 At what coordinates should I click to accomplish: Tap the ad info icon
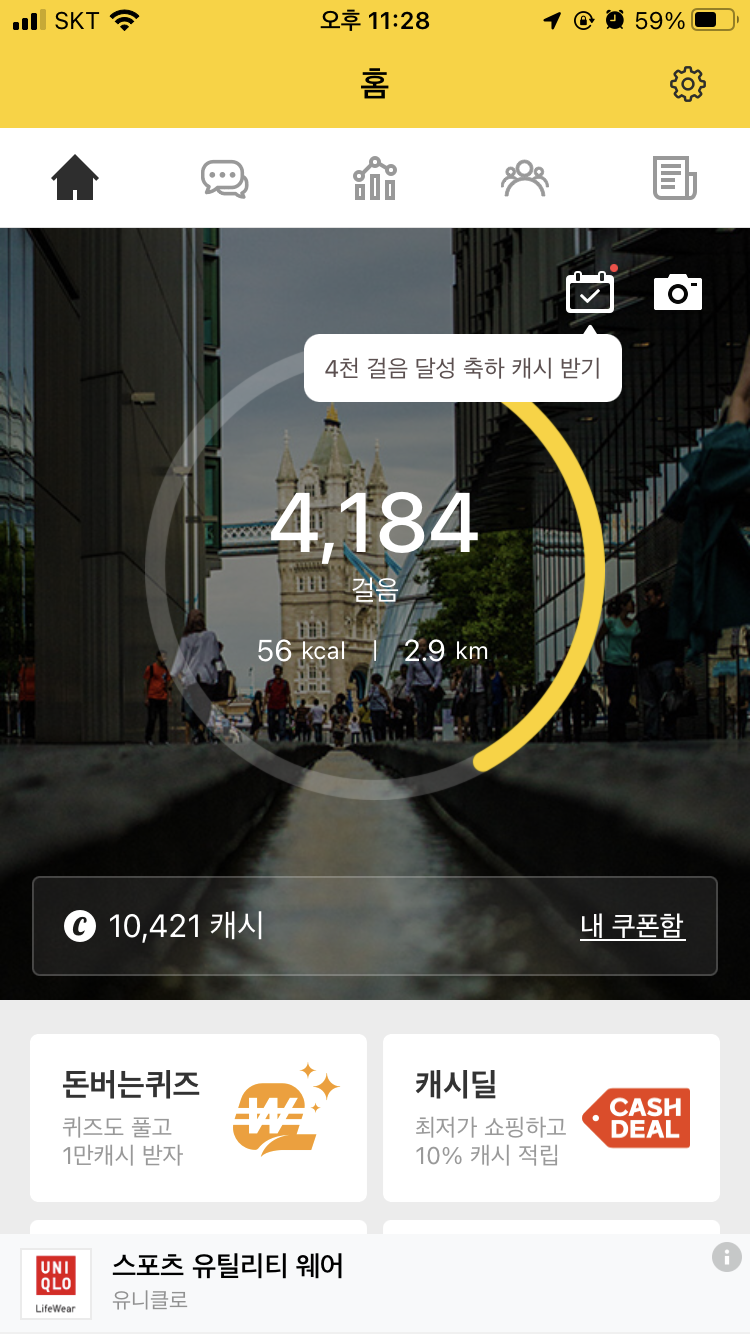(727, 1257)
